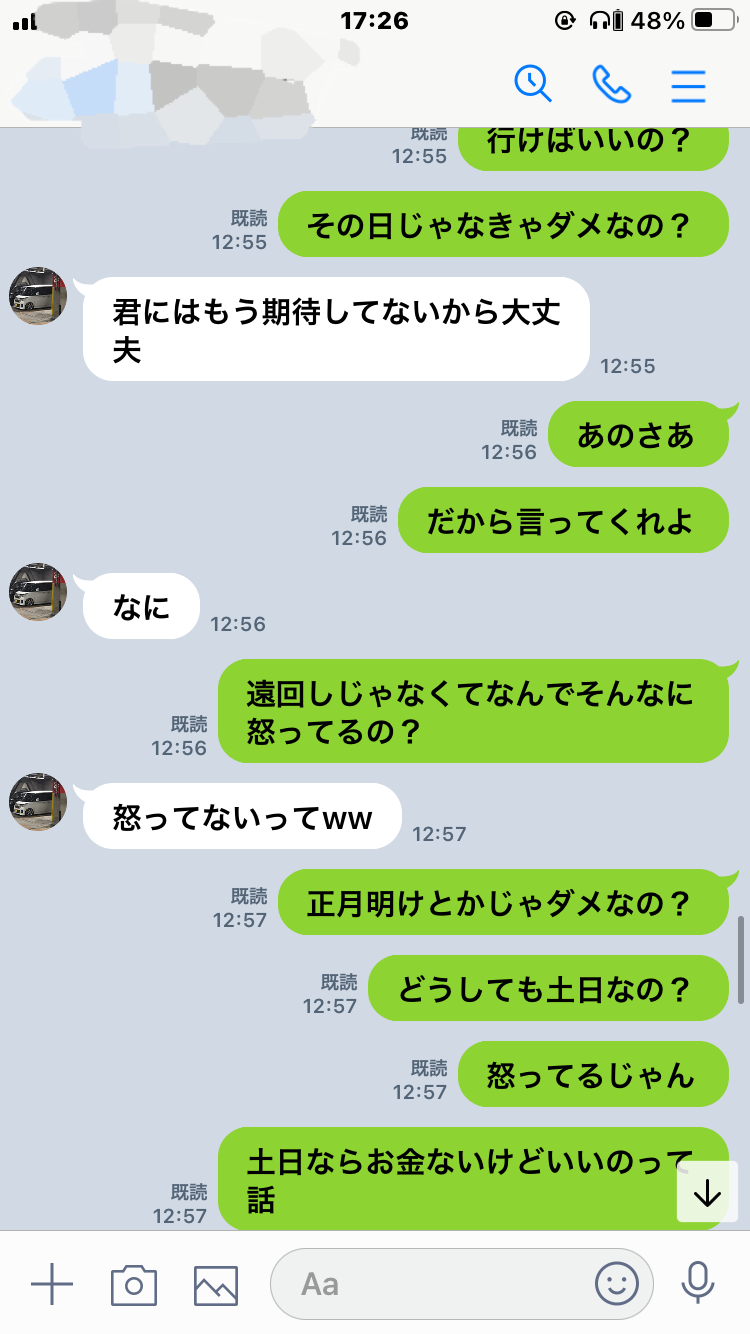Jump to latest messages arrow
Screen dimensions: 750x1334
[x=707, y=1192]
